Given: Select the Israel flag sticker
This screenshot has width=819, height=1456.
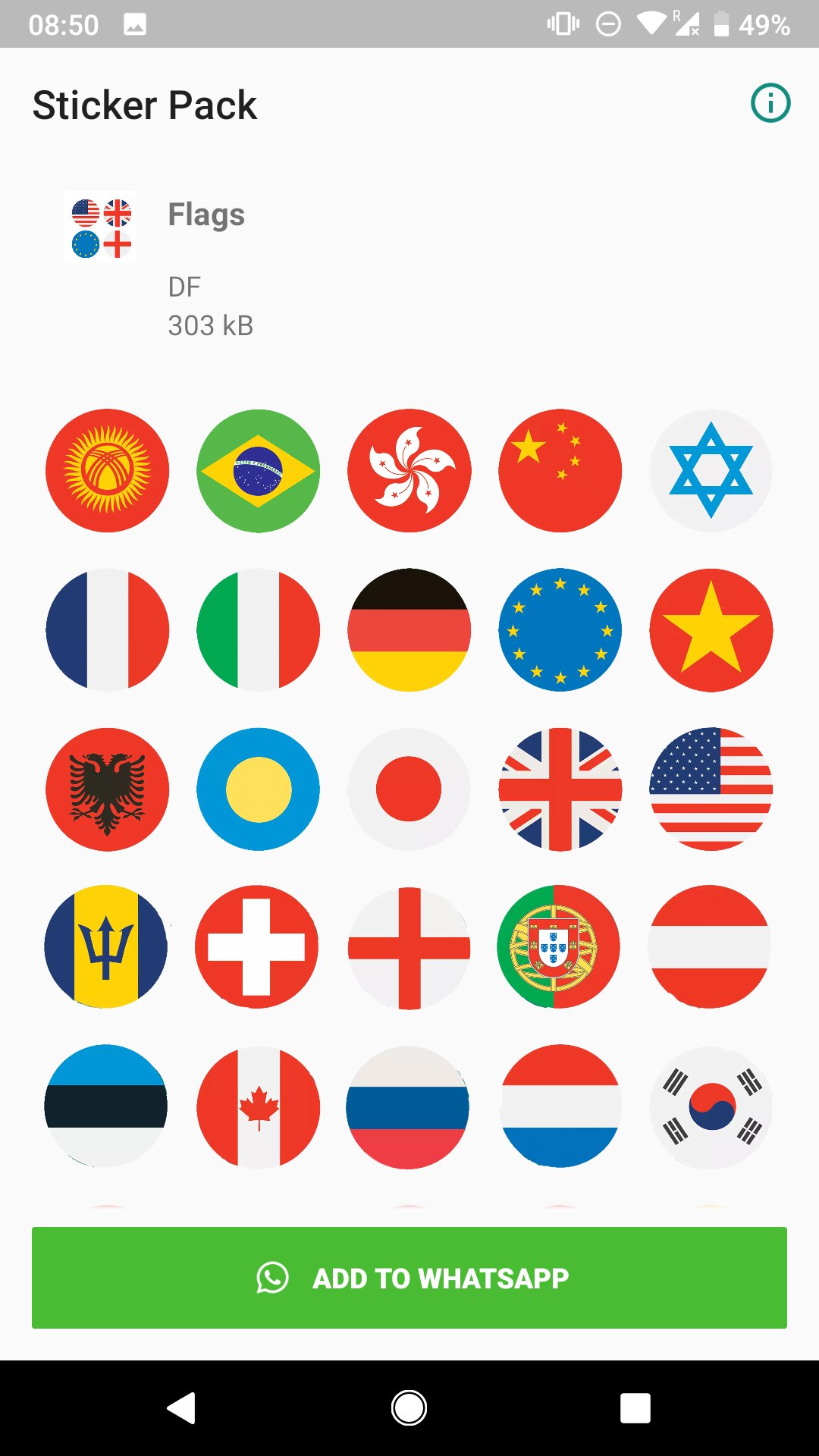Looking at the screenshot, I should coord(711,470).
